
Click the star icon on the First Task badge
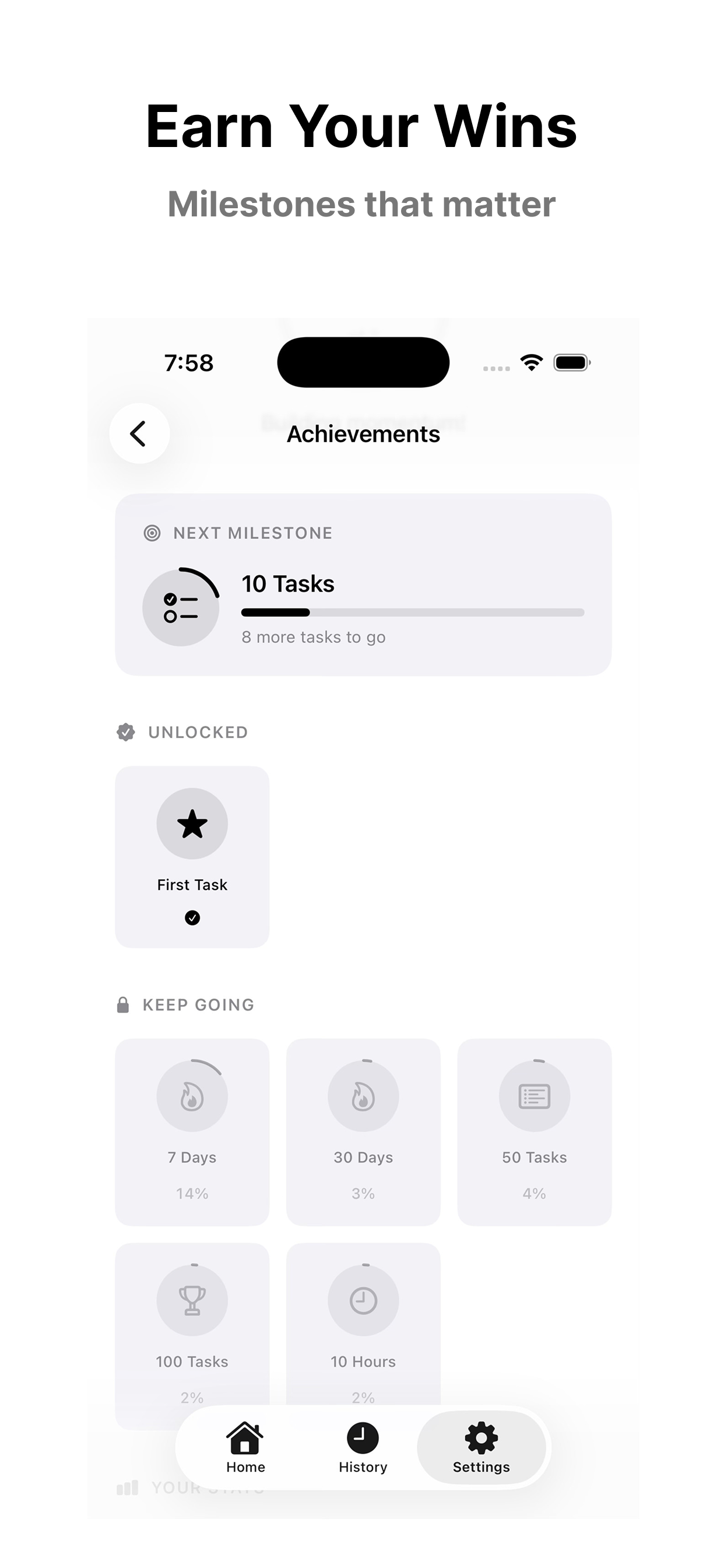[192, 823]
